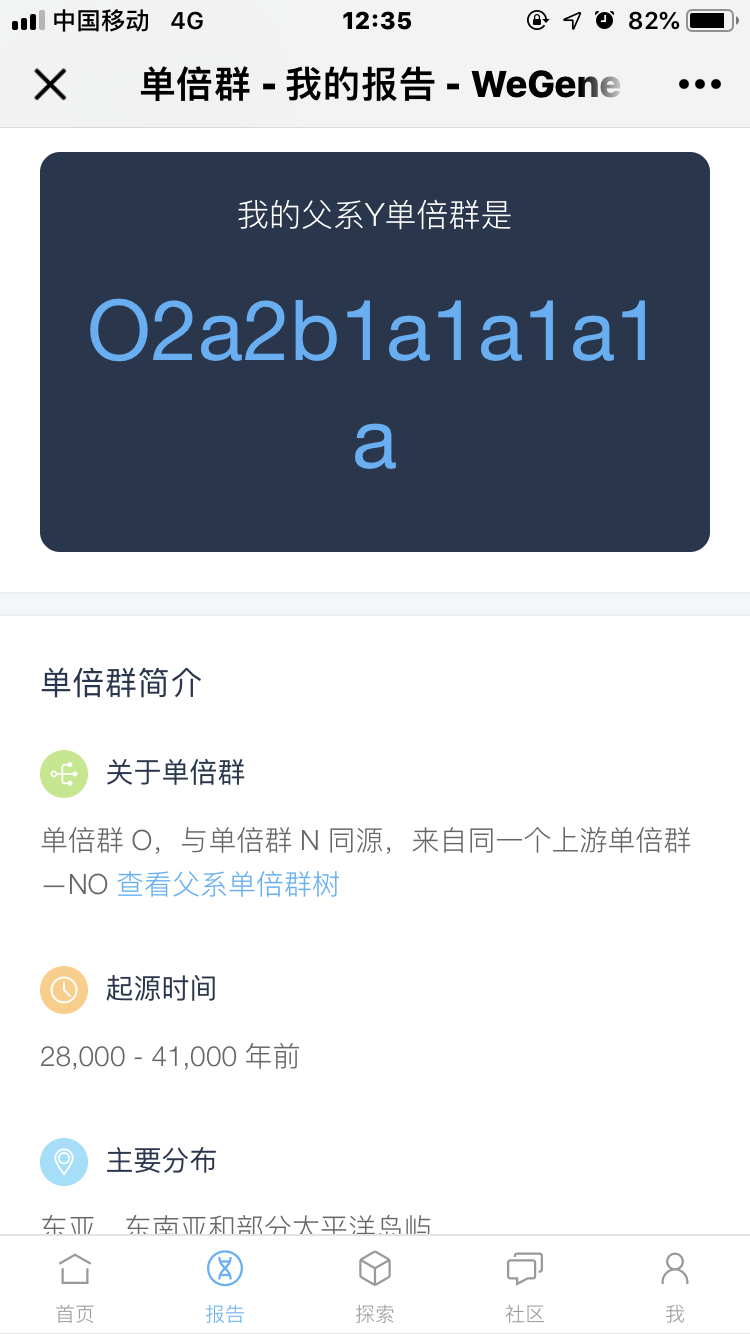Select the 报告 tab

tap(225, 1286)
